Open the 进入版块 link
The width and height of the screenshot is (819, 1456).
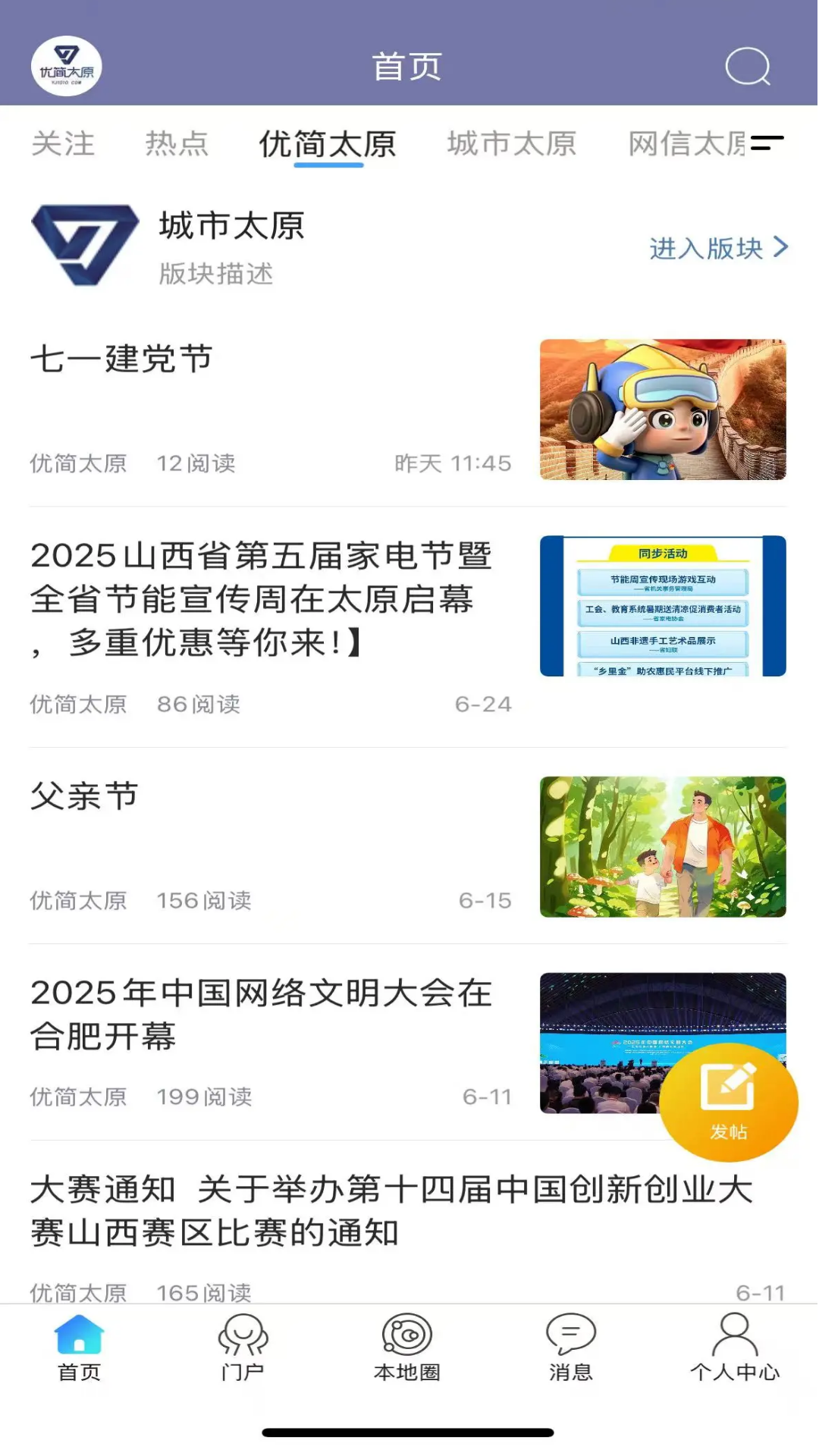point(705,248)
